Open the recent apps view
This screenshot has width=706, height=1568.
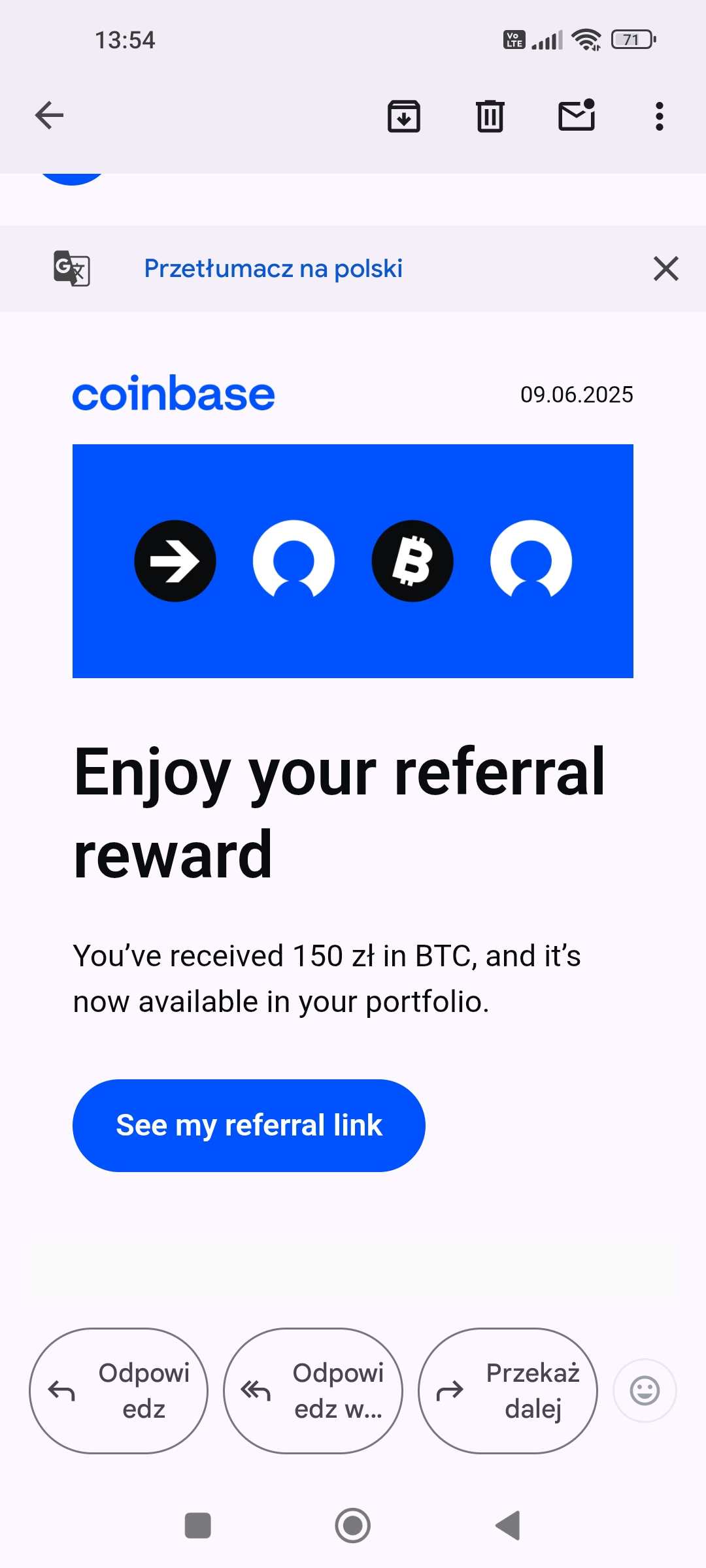(198, 1526)
